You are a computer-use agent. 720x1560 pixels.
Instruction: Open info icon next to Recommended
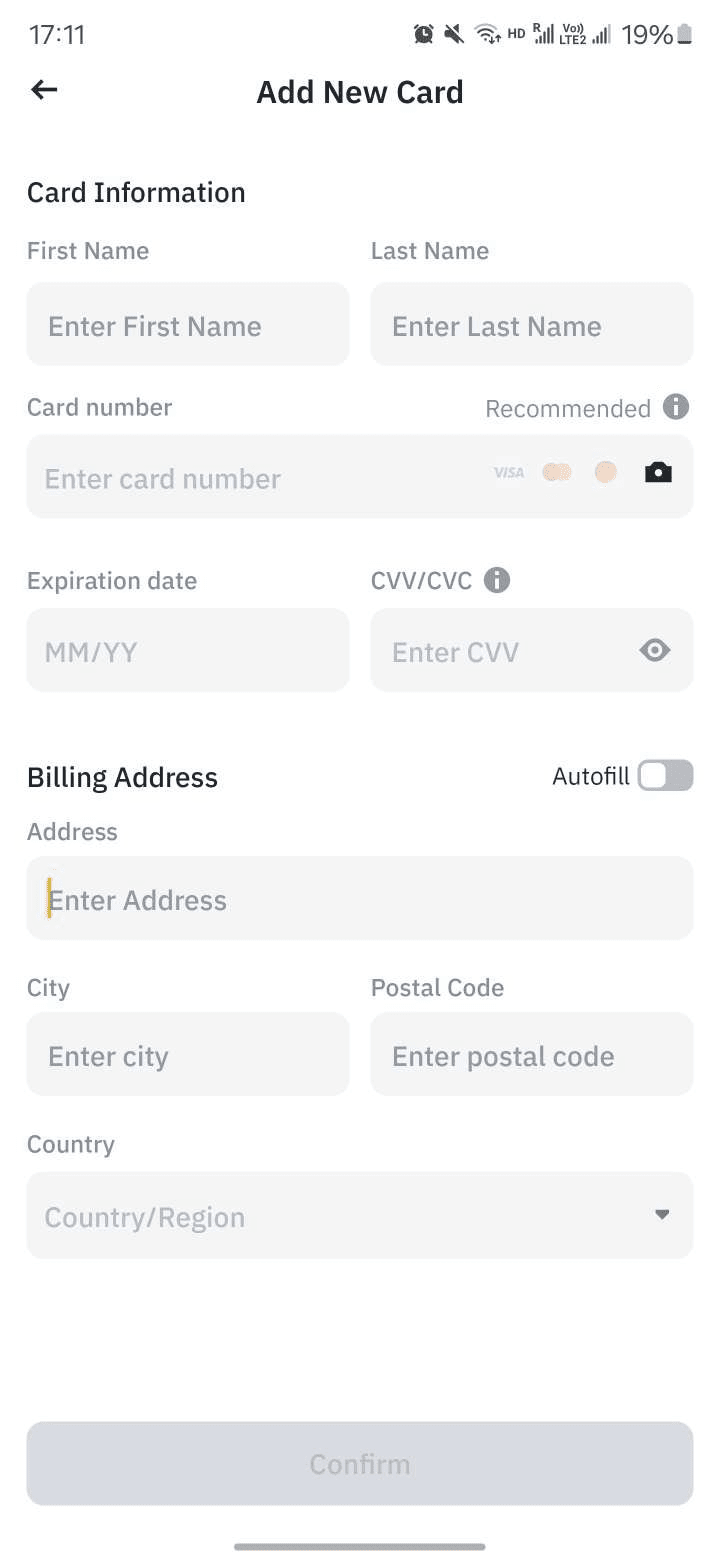pos(677,407)
